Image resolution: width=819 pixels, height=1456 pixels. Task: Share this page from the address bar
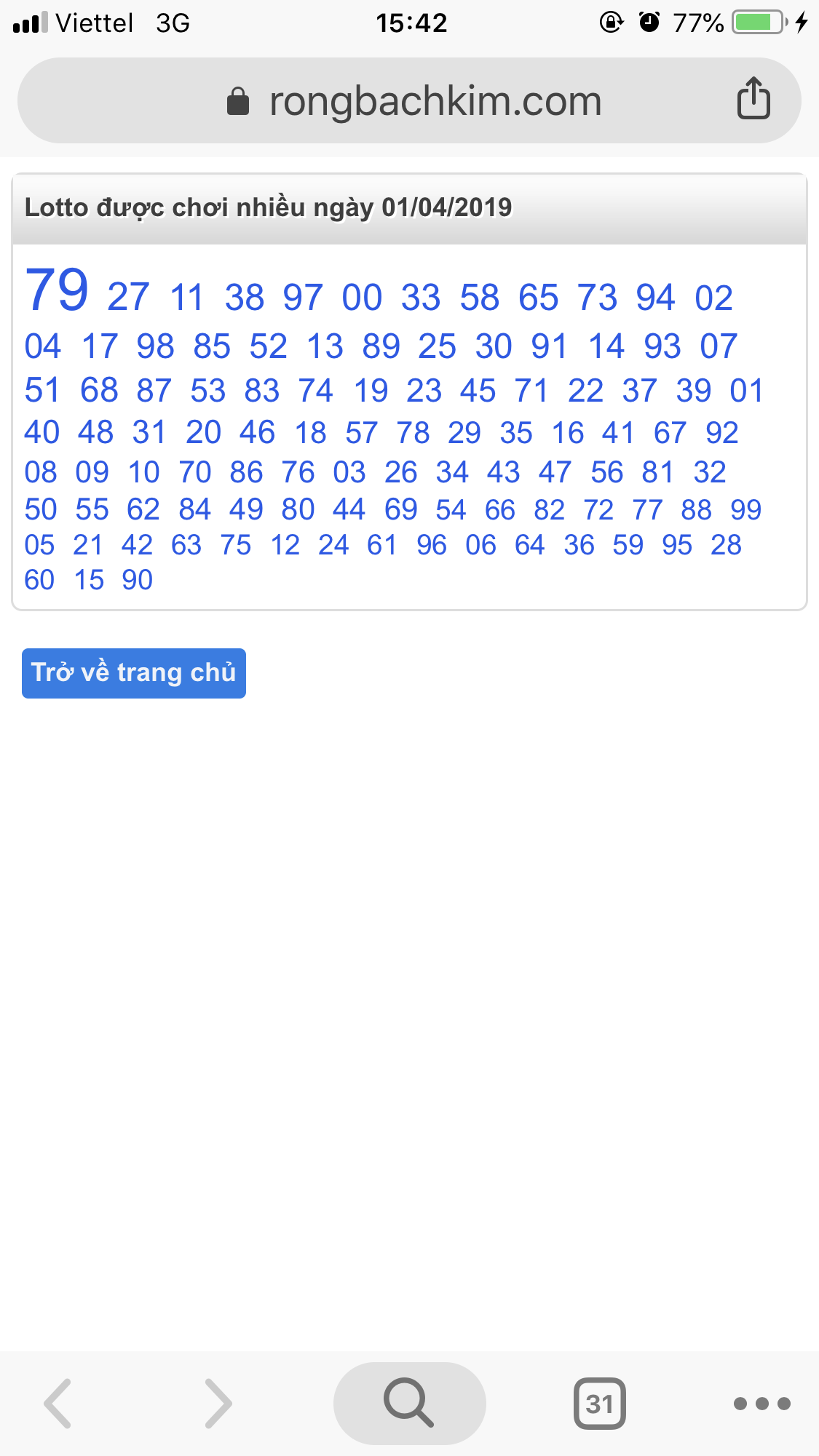(x=753, y=98)
